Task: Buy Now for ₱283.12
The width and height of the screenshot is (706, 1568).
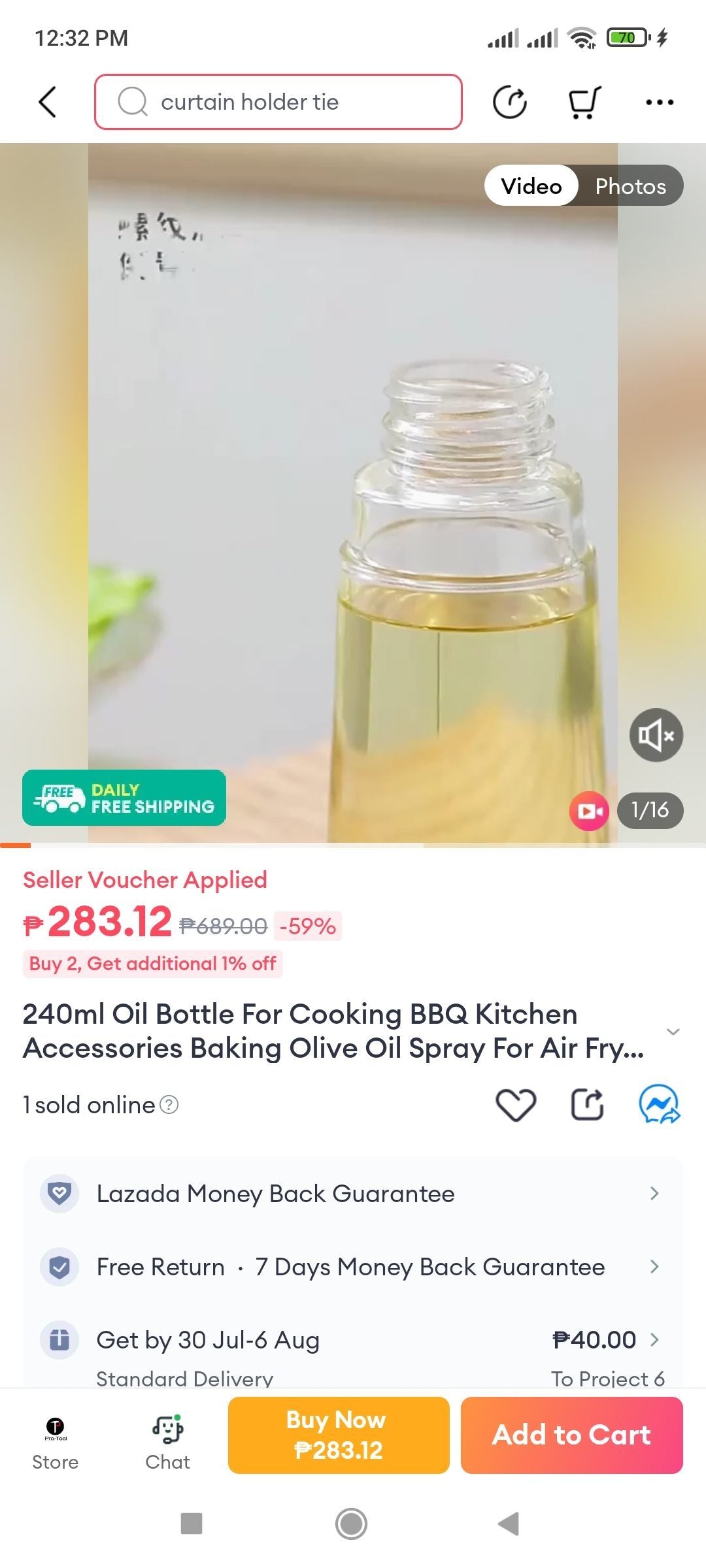Action: coord(339,1435)
